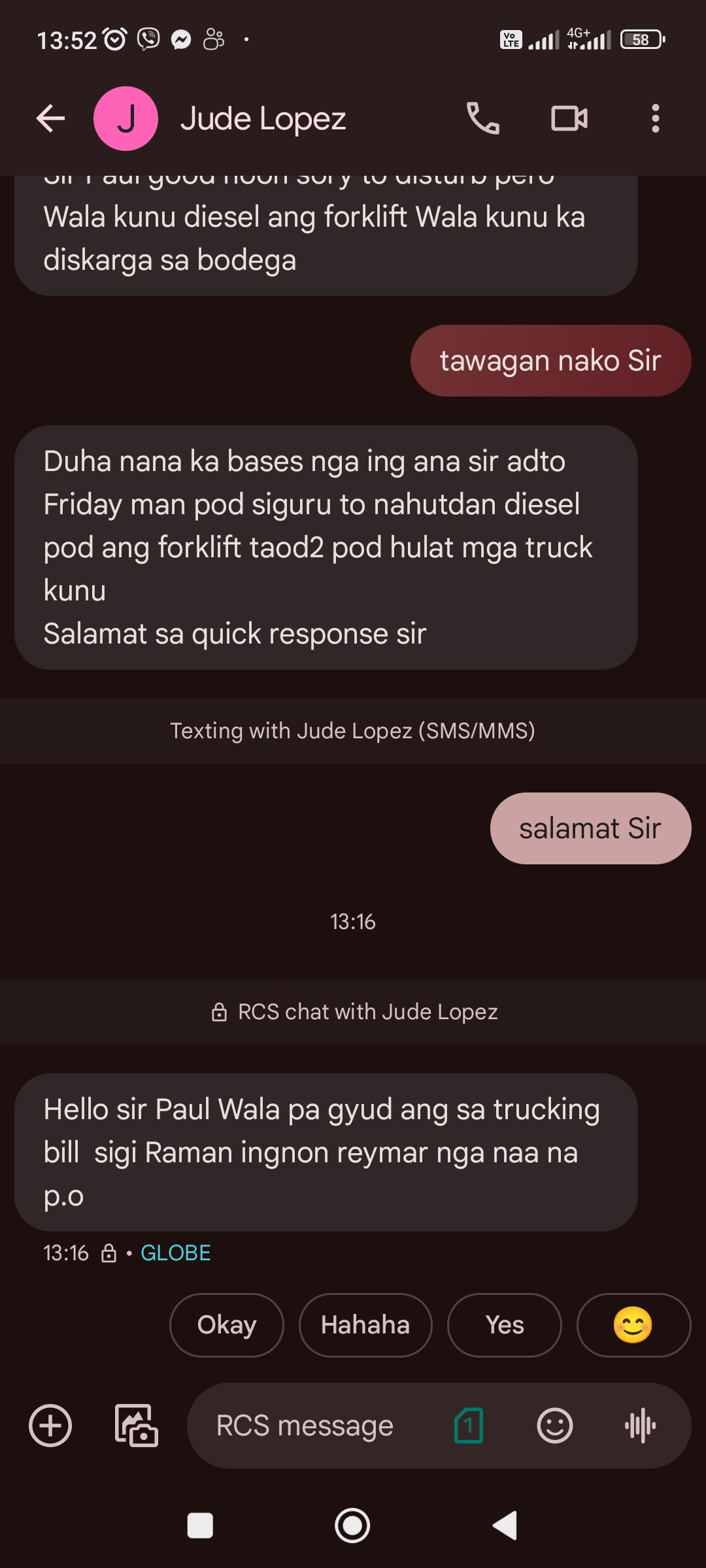Reply with the "Yes" suggestion
This screenshot has height=1568, width=706.
coord(504,1325)
